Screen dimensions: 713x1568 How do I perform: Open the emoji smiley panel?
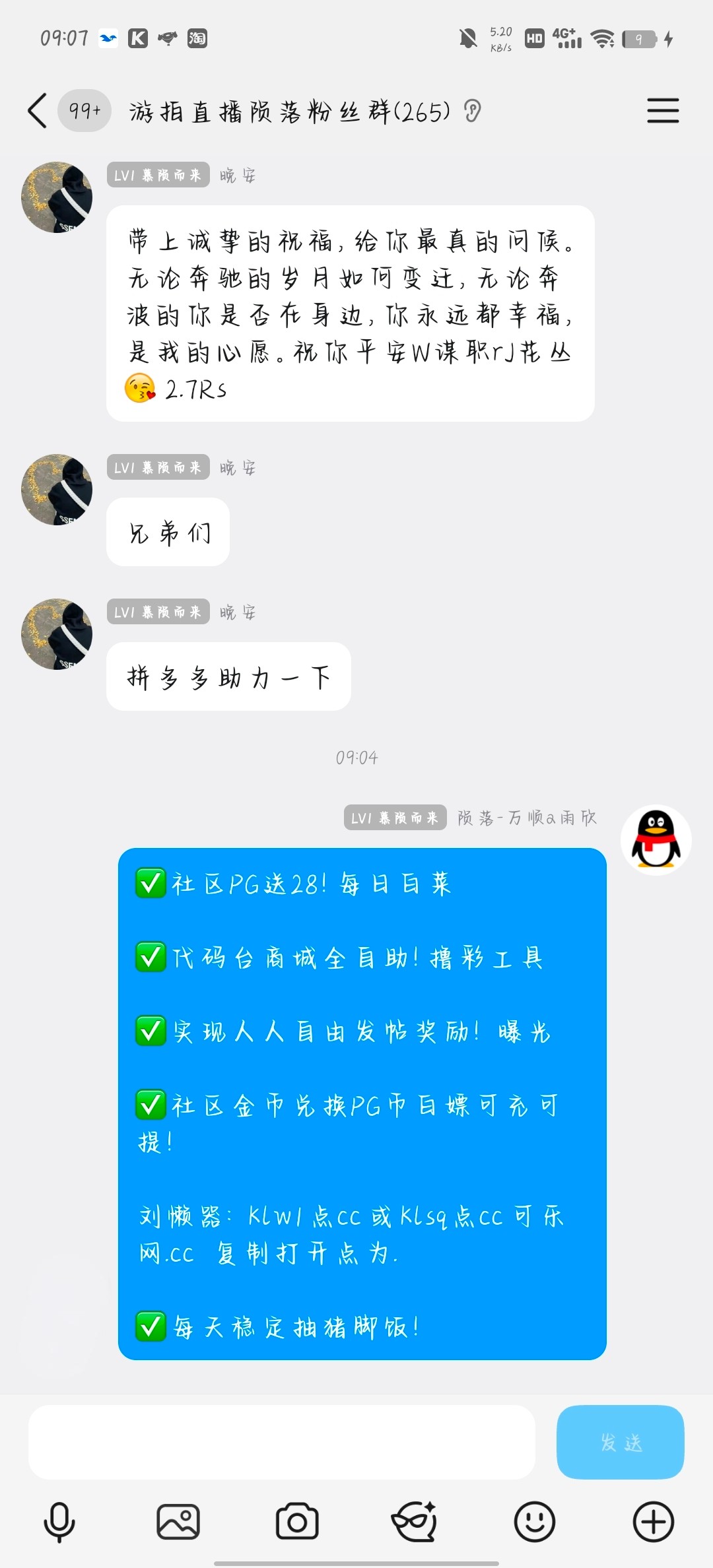click(534, 1522)
